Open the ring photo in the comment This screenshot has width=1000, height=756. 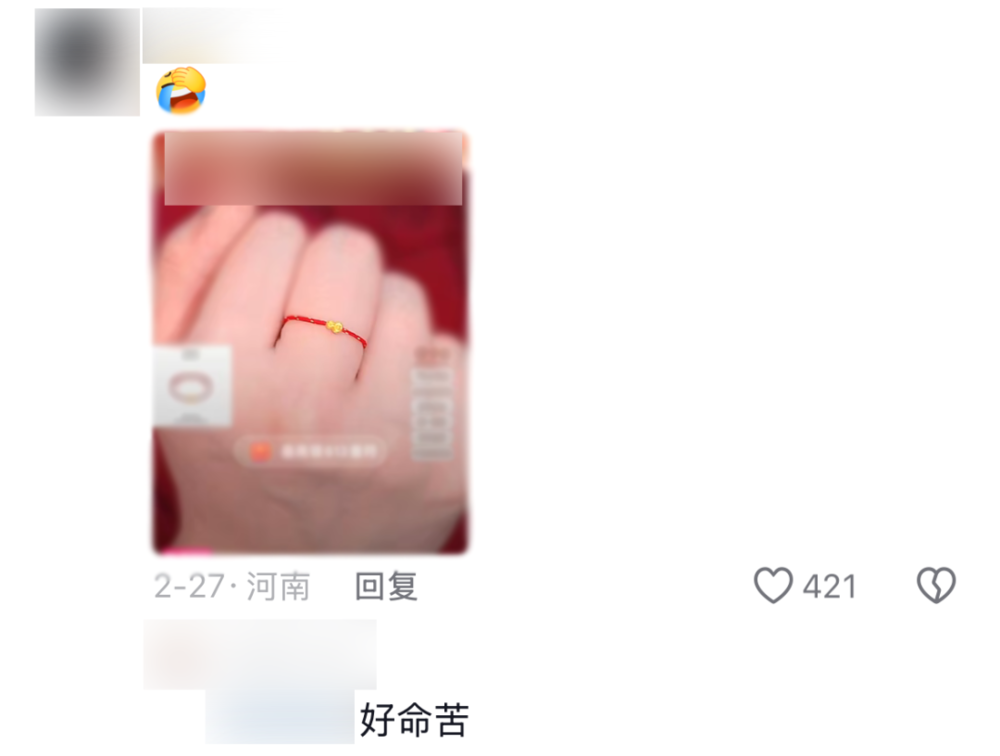click(x=310, y=342)
